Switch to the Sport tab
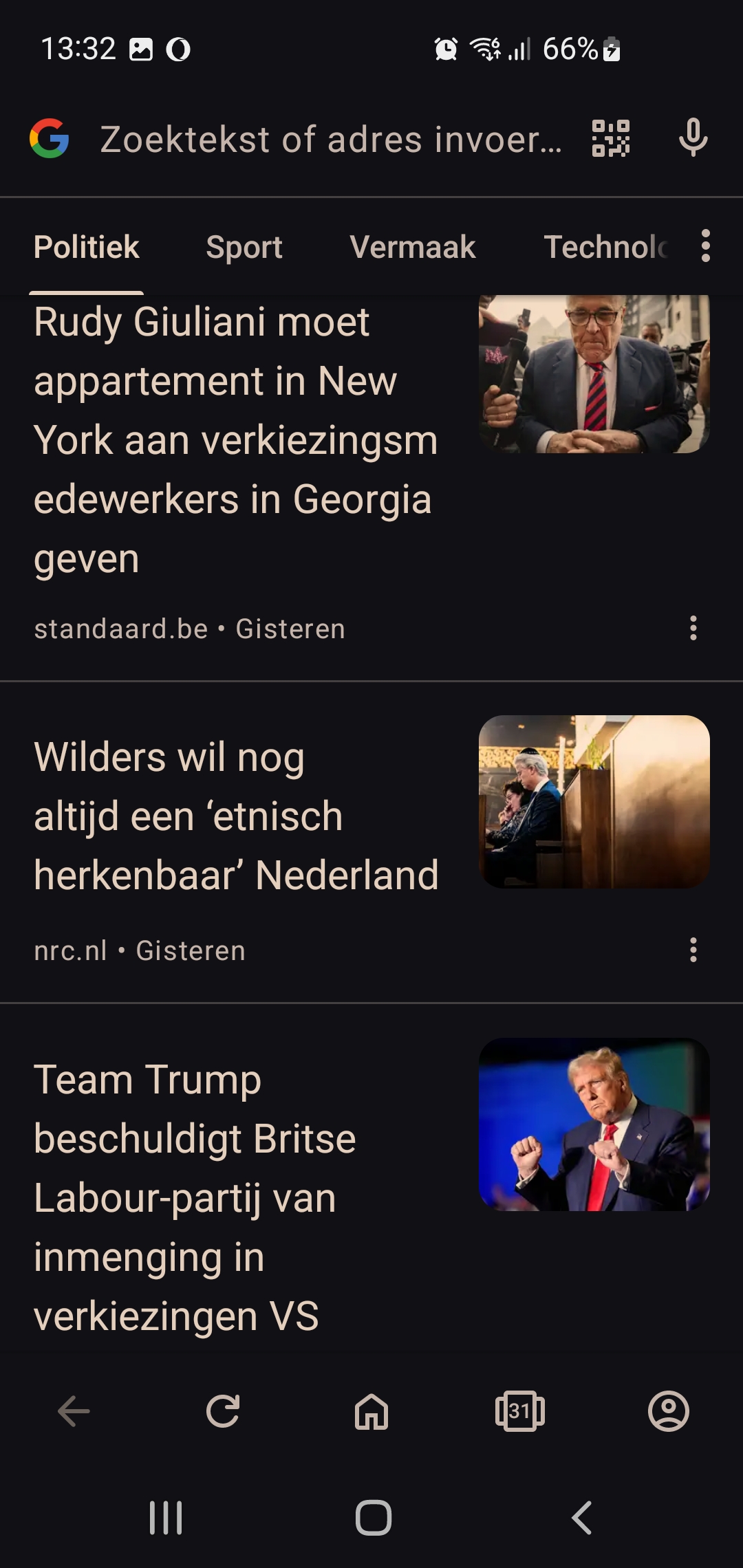Screen dimensions: 743x1568 244,247
